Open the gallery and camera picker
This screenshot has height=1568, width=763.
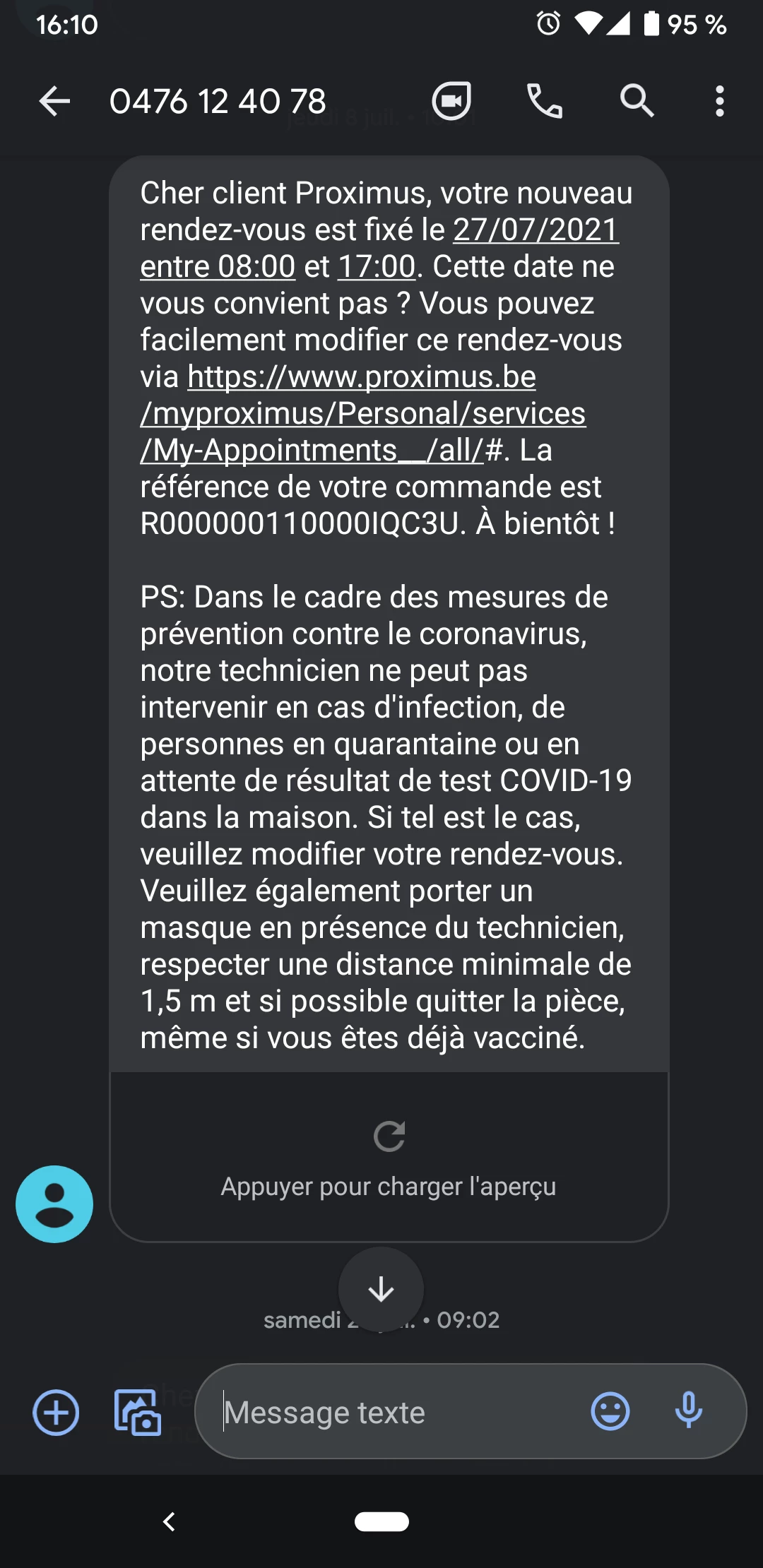click(x=138, y=1413)
